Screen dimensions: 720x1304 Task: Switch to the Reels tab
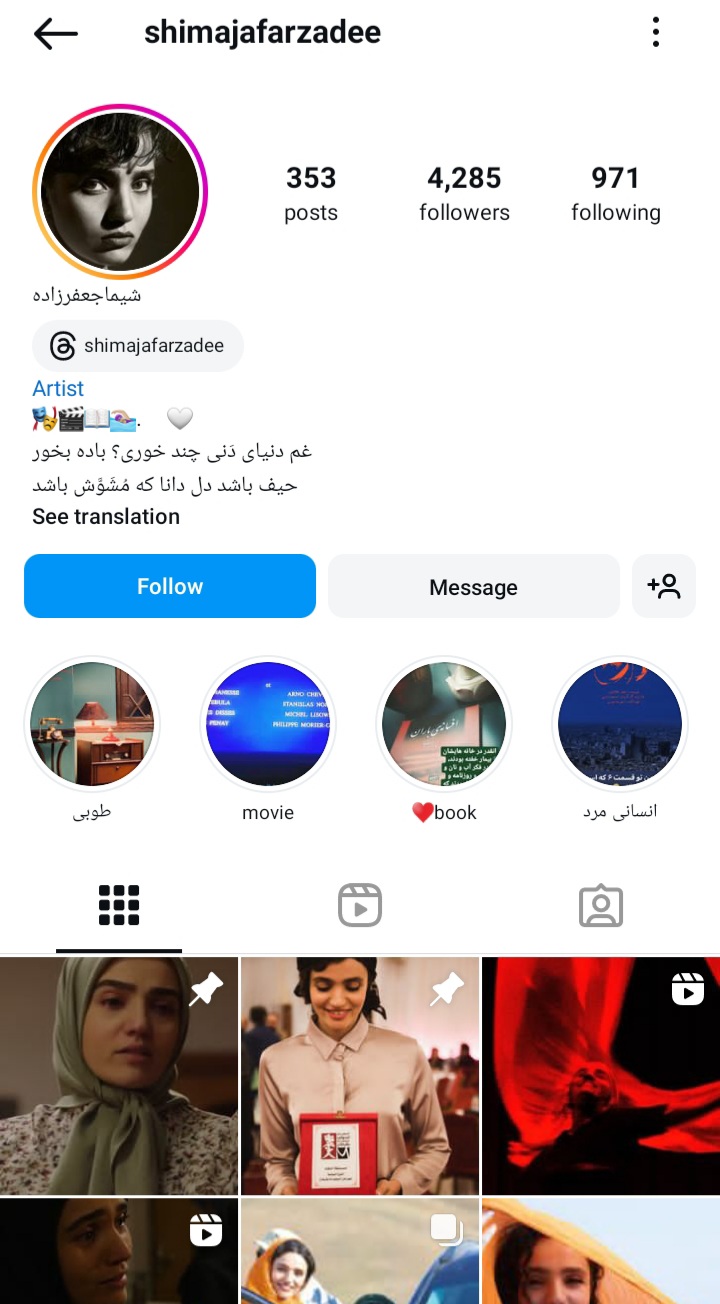[360, 906]
